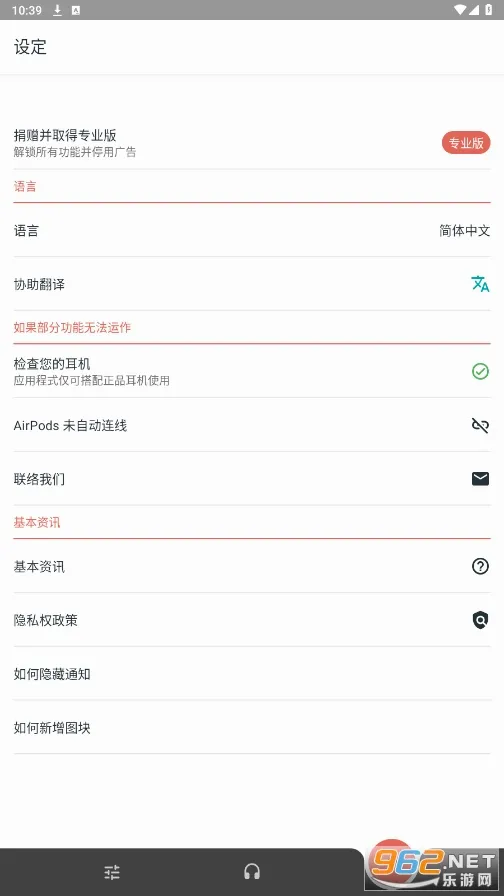Switch to the sliders settings tab
The height and width of the screenshot is (896, 504).
(x=112, y=872)
